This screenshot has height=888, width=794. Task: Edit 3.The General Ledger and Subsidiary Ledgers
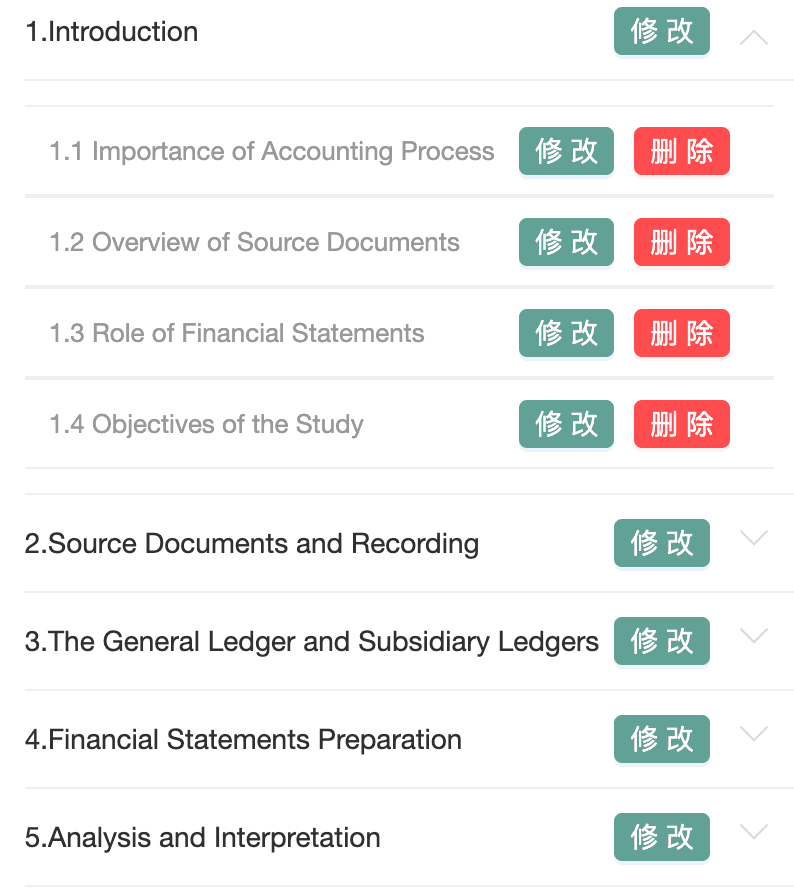661,641
